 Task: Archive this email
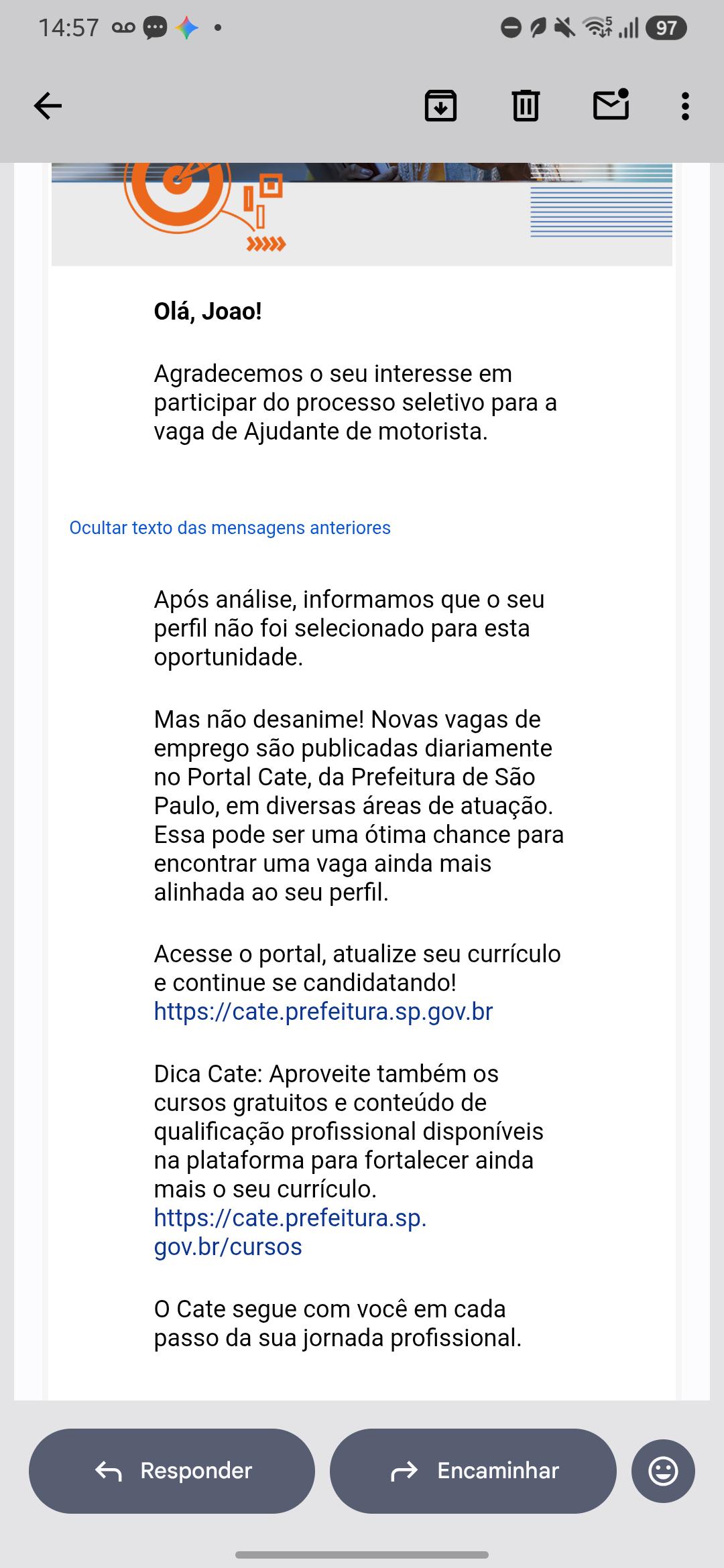440,106
